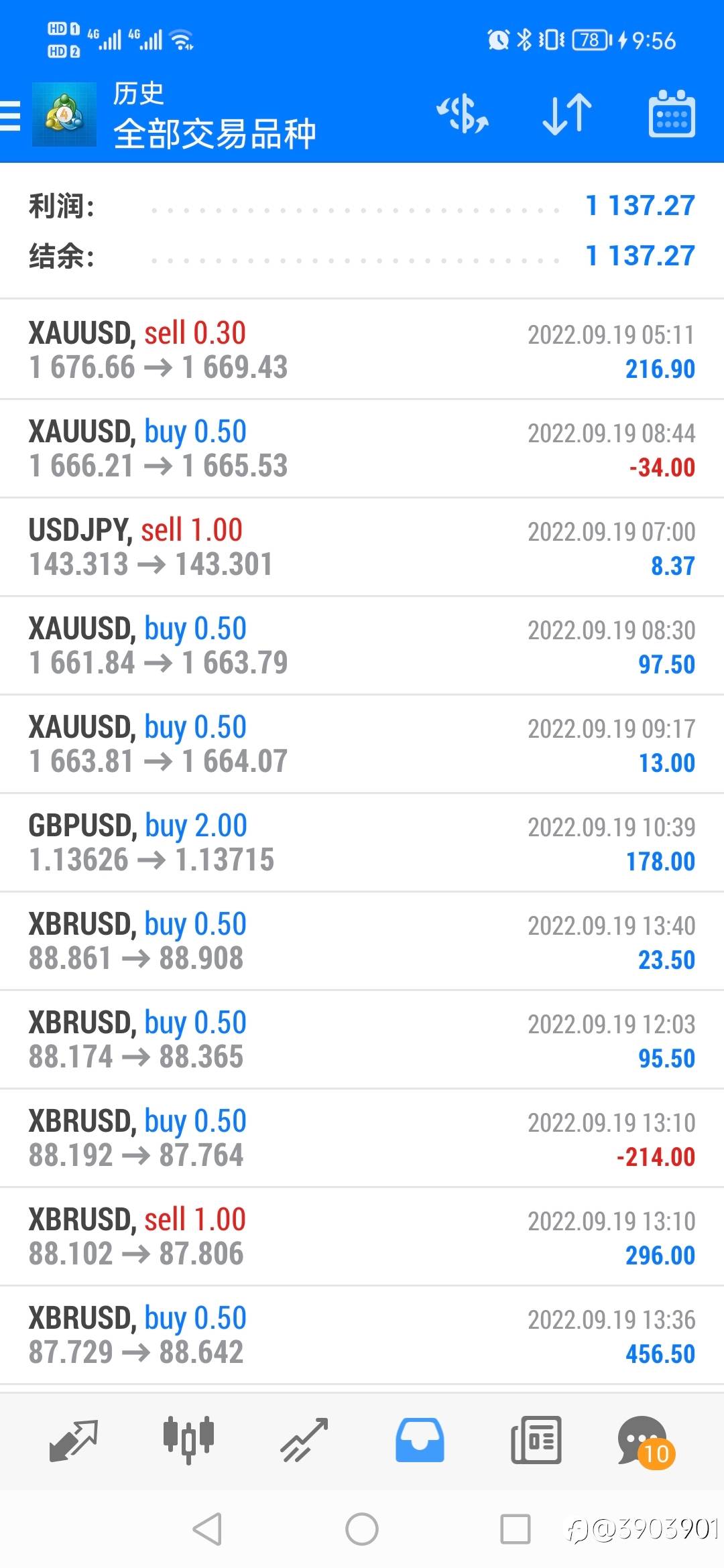724x1568 pixels.
Task: Open the XBRUSD trade with 456.50 profit
Action: [362, 1335]
